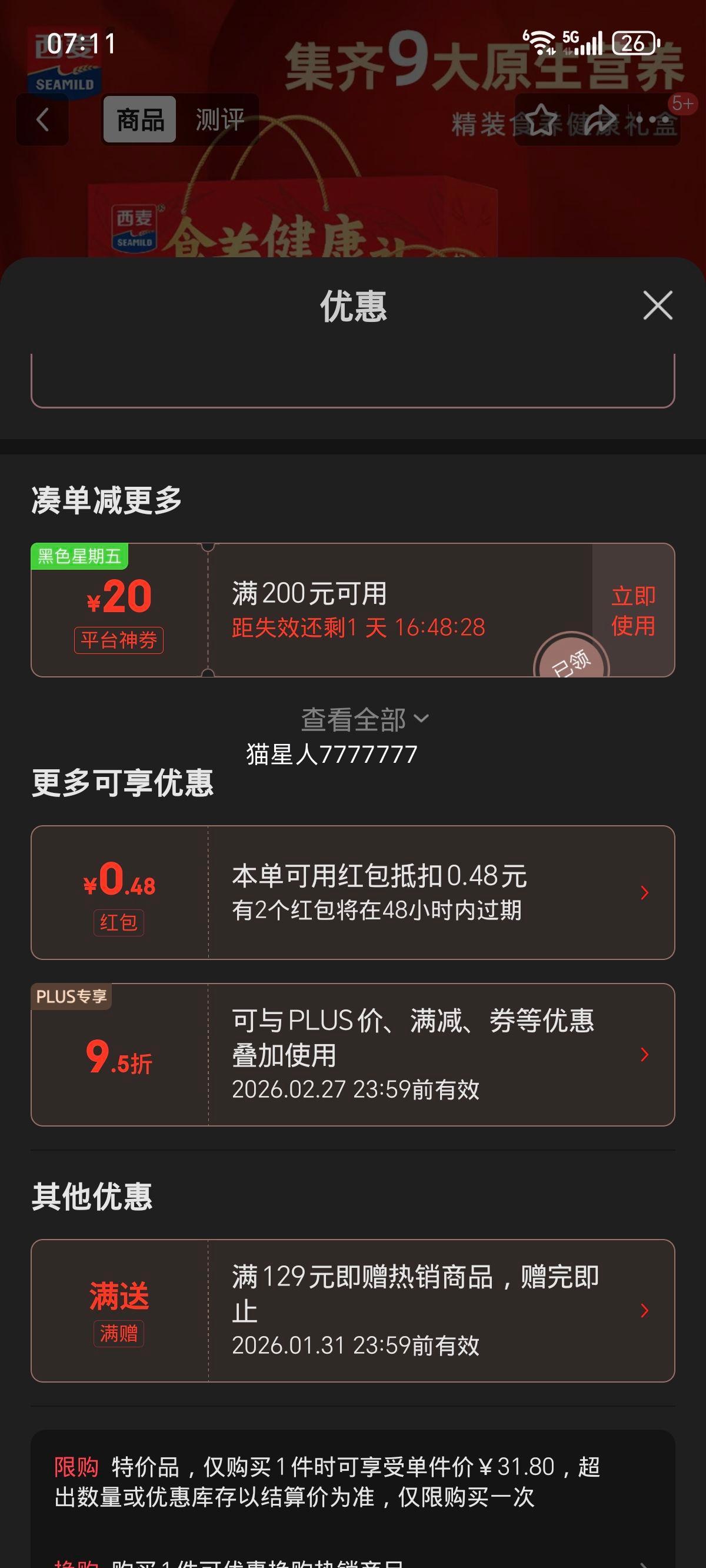Viewport: 706px width, 1568px height.
Task: Tap the share icon near top right
Action: click(600, 121)
